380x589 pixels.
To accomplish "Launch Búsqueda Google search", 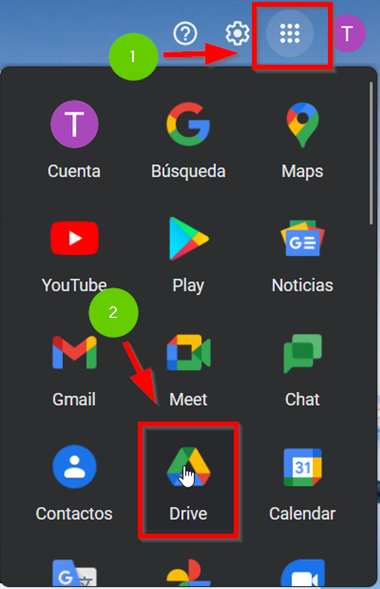I will (x=188, y=141).
